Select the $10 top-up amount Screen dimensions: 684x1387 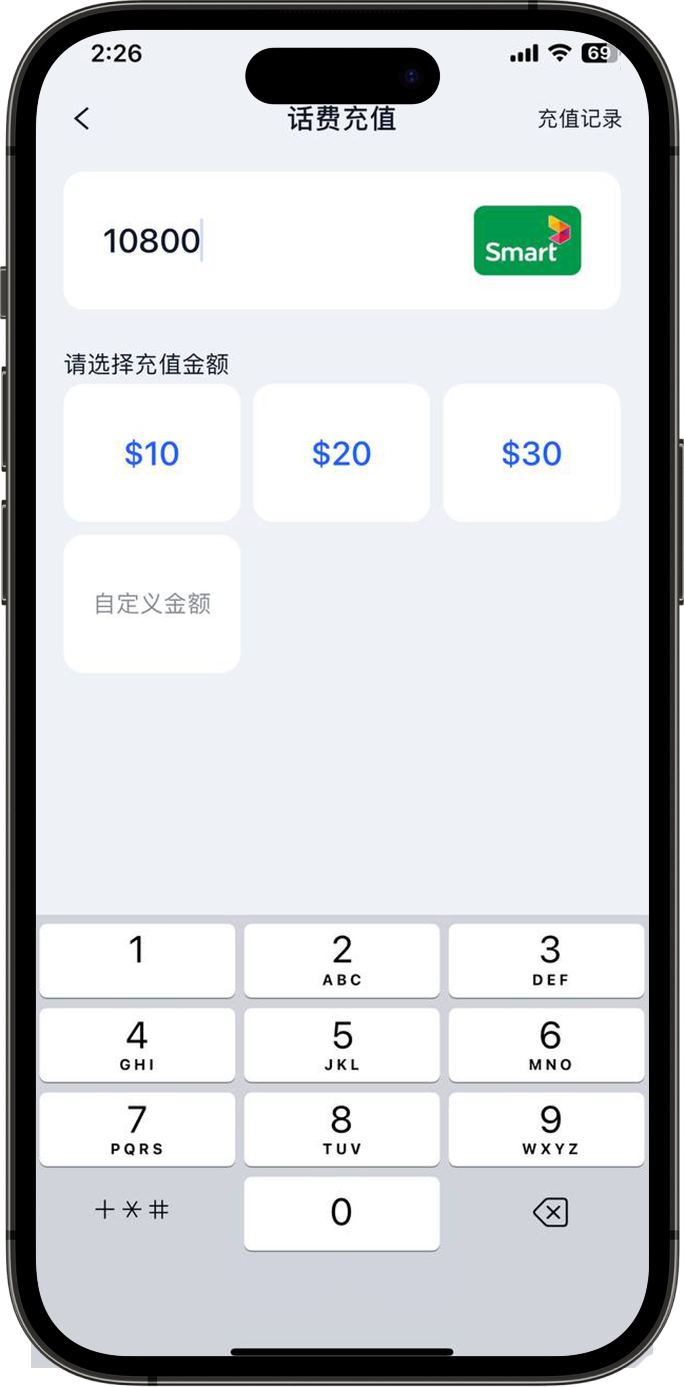[x=152, y=453]
